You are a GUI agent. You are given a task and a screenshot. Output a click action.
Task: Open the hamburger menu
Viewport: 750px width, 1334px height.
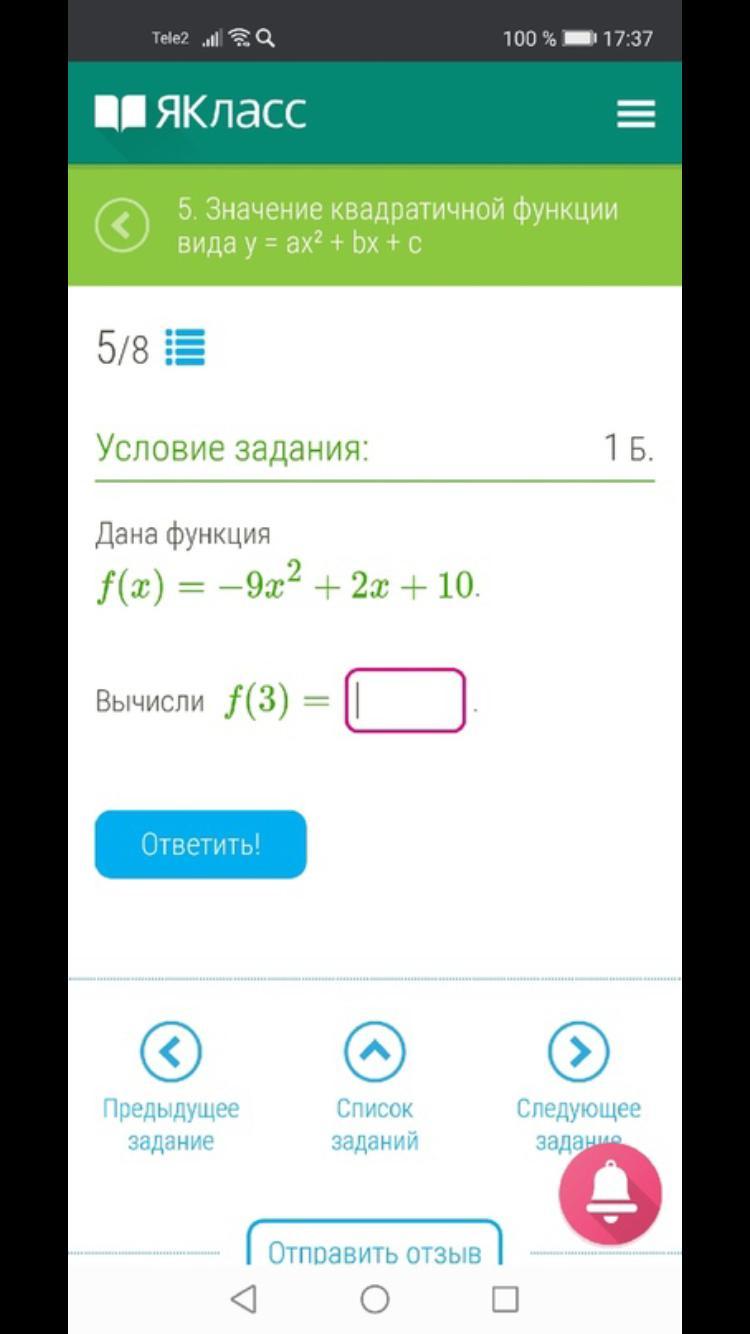point(636,114)
